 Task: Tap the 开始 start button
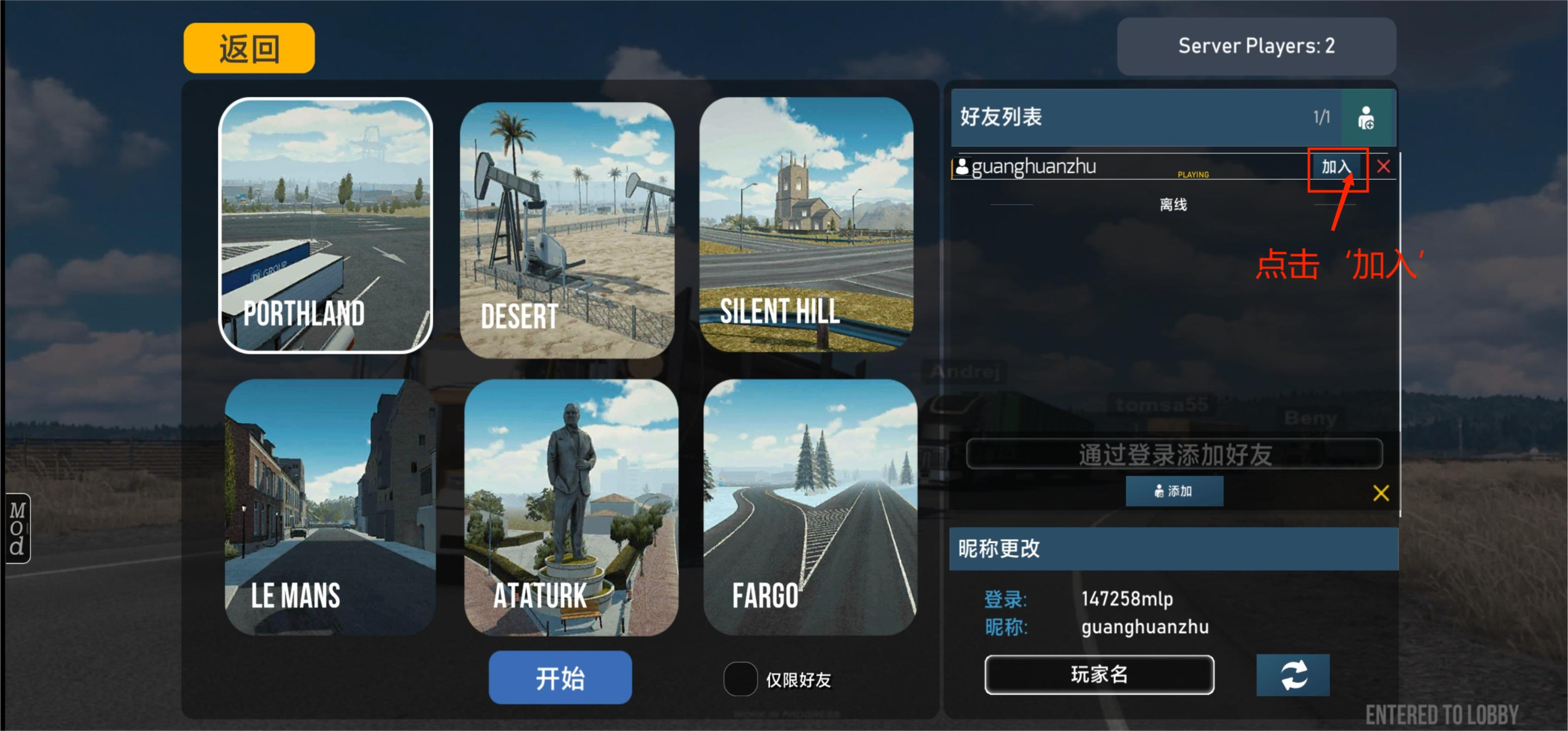click(x=560, y=677)
